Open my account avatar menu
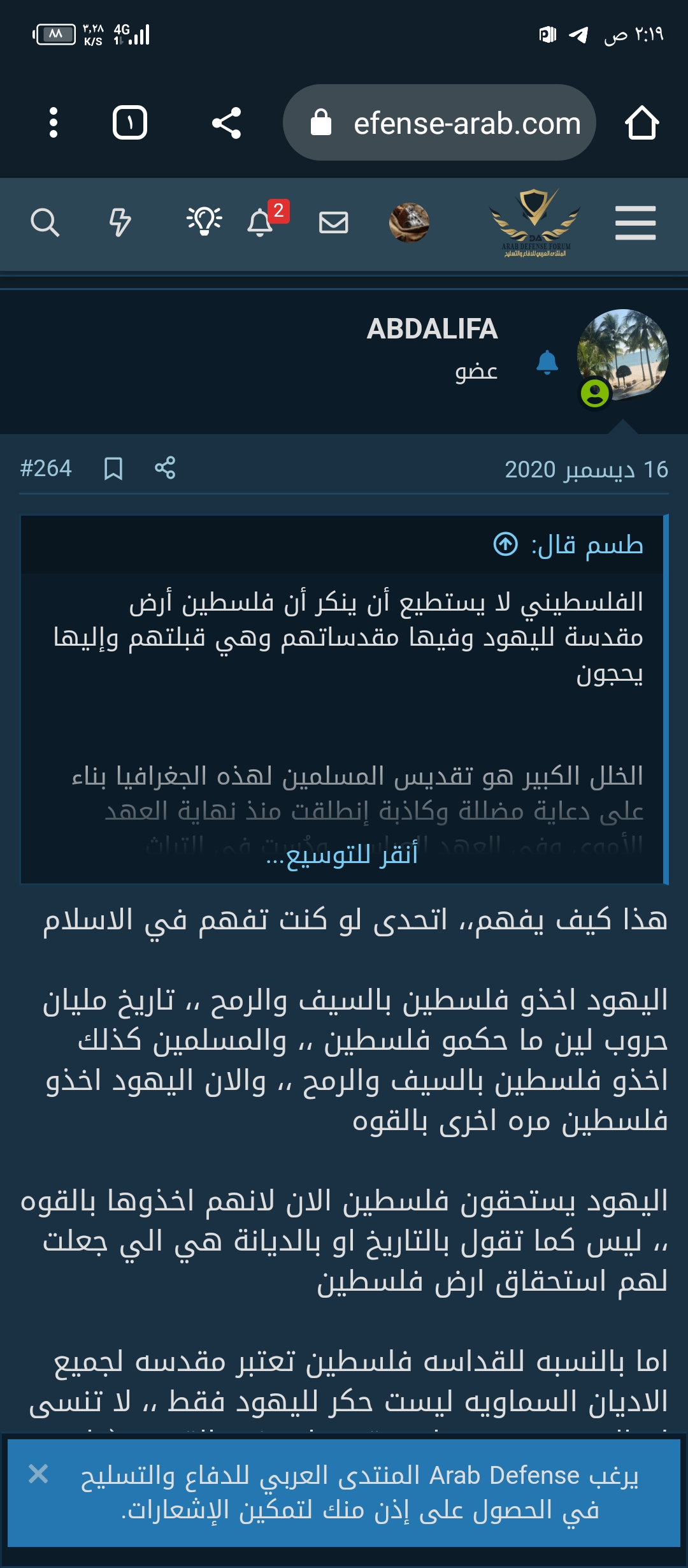The image size is (688, 1568). click(409, 223)
